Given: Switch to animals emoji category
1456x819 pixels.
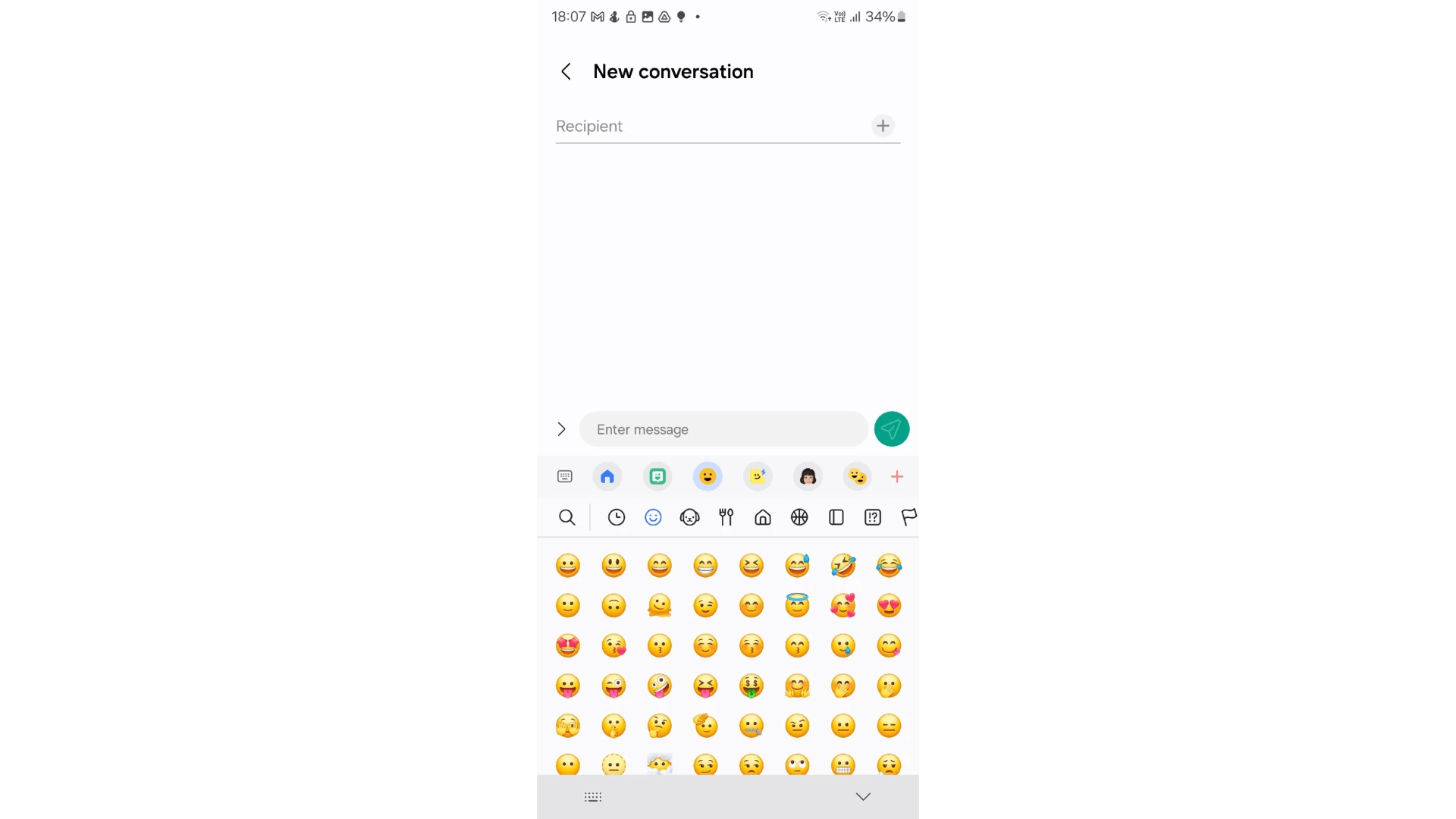Looking at the screenshot, I should pyautogui.click(x=689, y=517).
